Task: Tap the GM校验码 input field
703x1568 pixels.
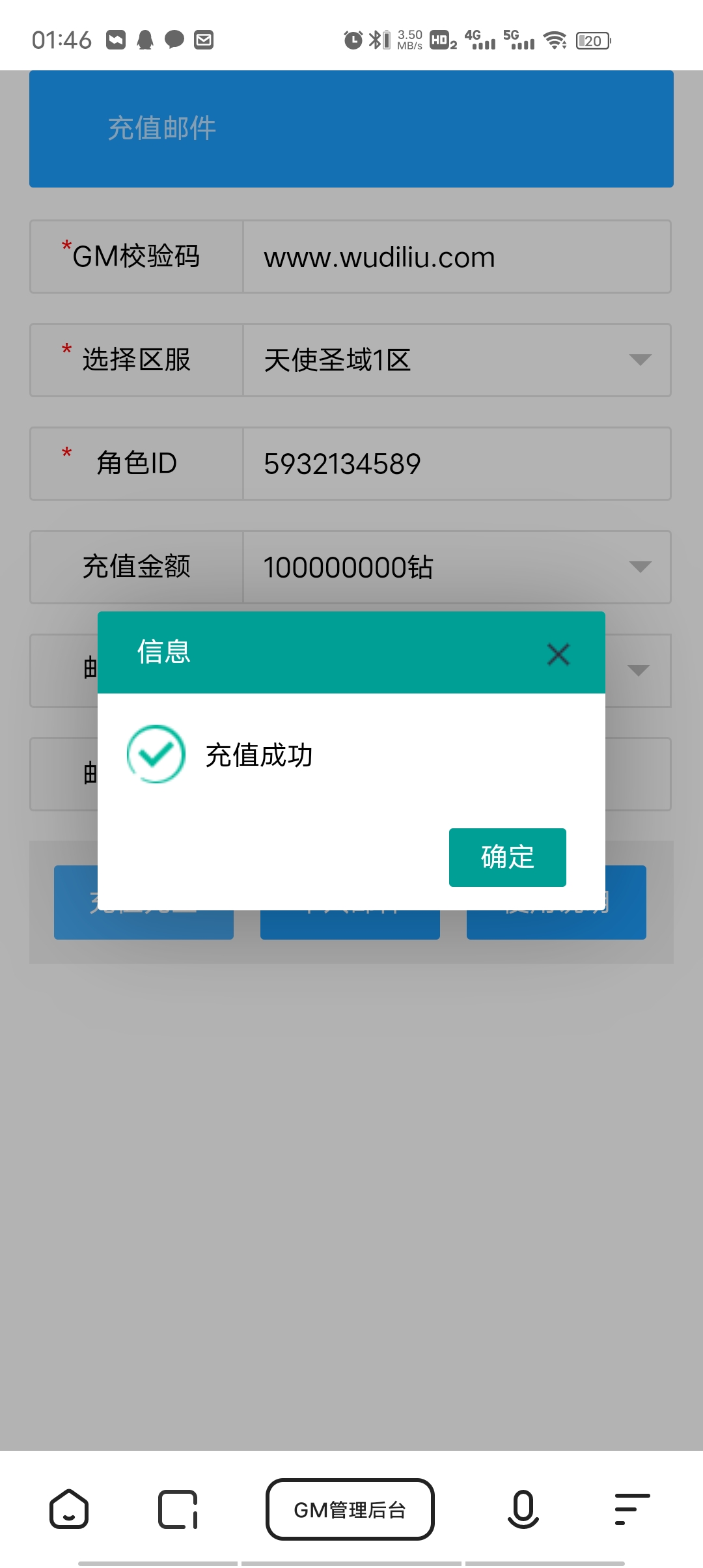Action: coord(456,257)
